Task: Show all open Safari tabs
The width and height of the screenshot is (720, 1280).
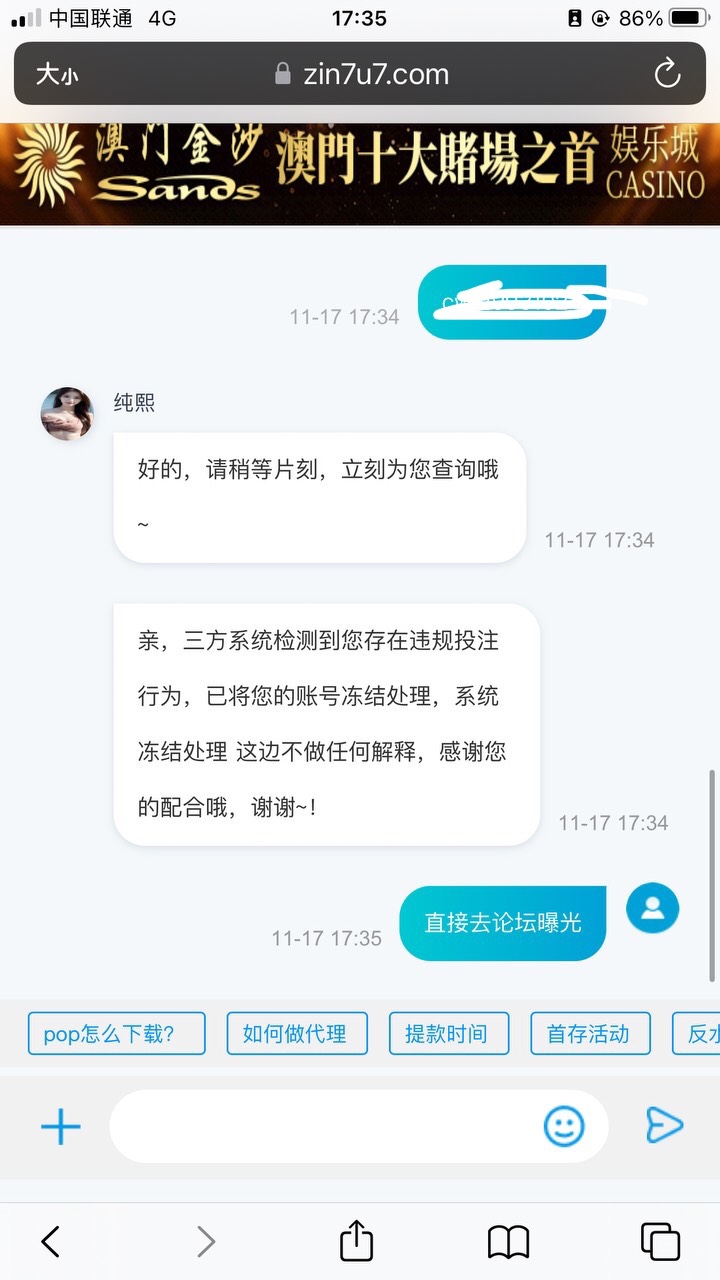Action: 660,1242
